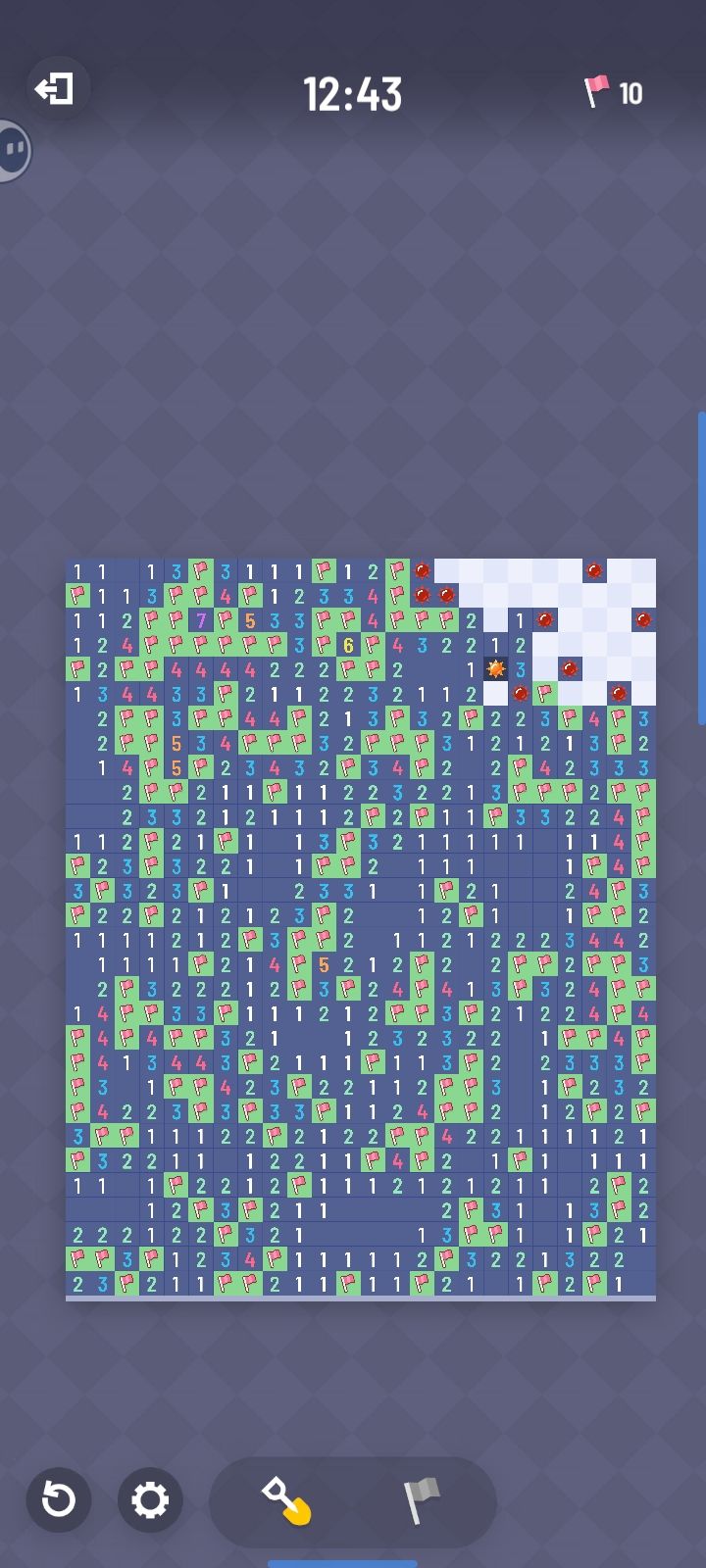Select the shovel dig mode
The width and height of the screenshot is (706, 1568).
pos(285,1501)
